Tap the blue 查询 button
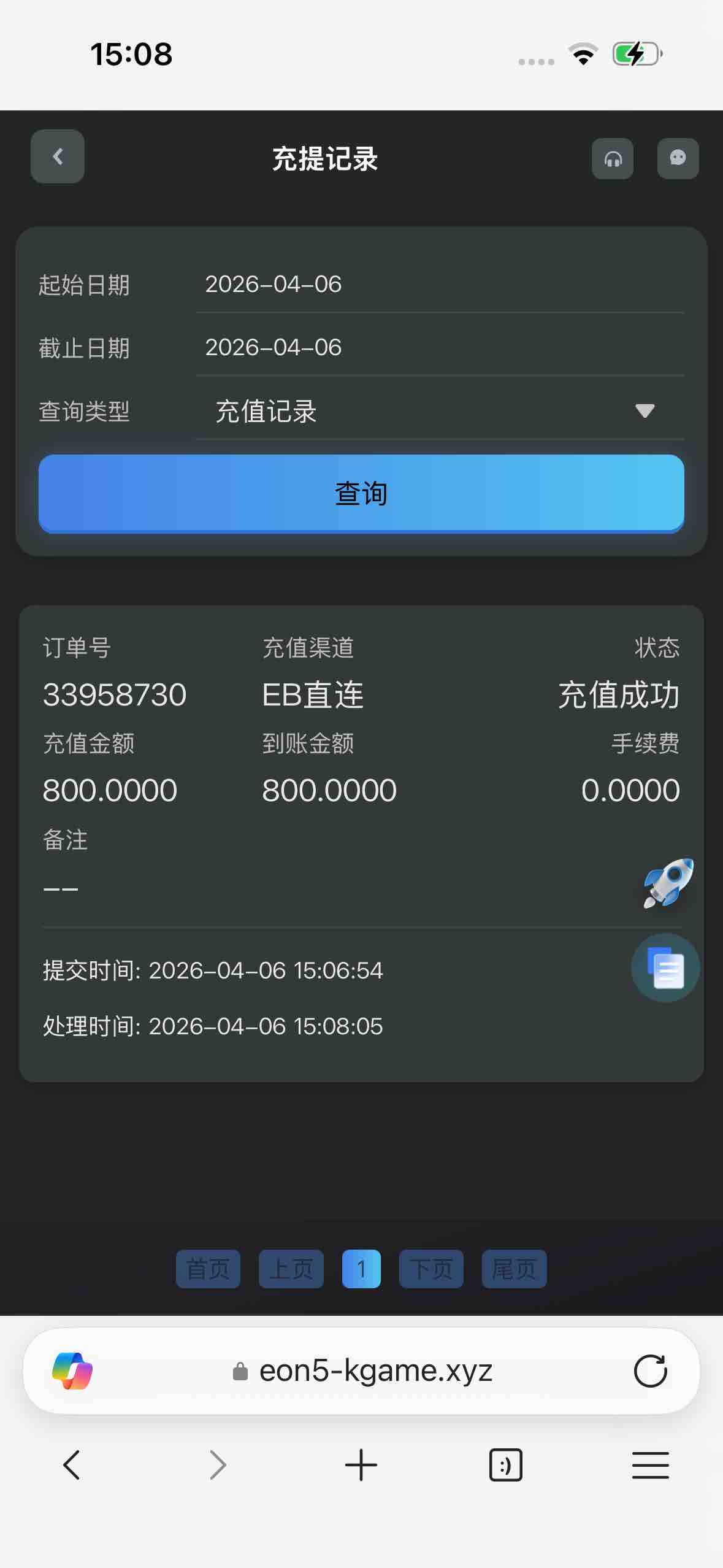 (361, 494)
